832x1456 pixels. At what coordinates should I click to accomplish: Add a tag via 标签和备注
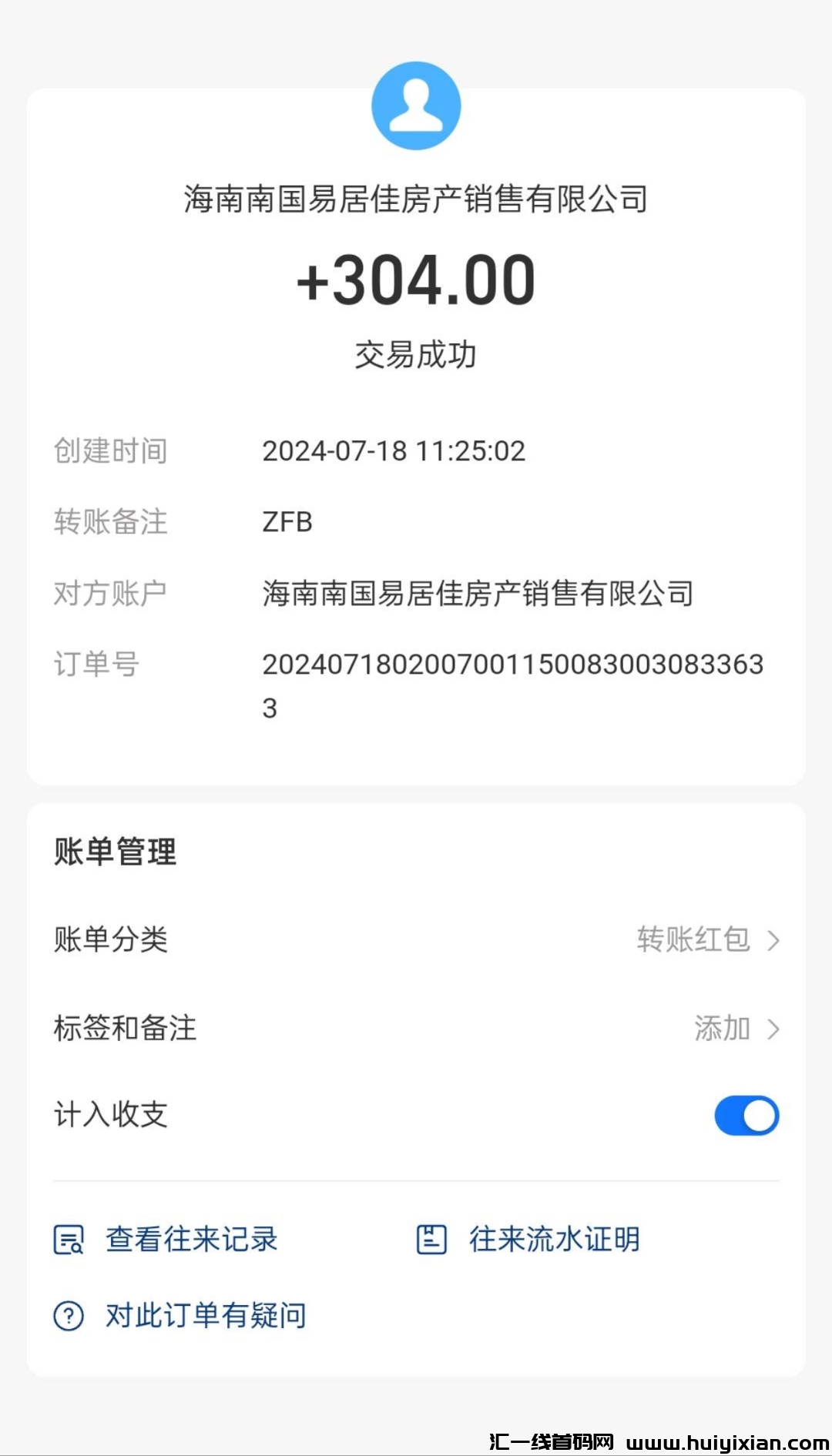416,1029
